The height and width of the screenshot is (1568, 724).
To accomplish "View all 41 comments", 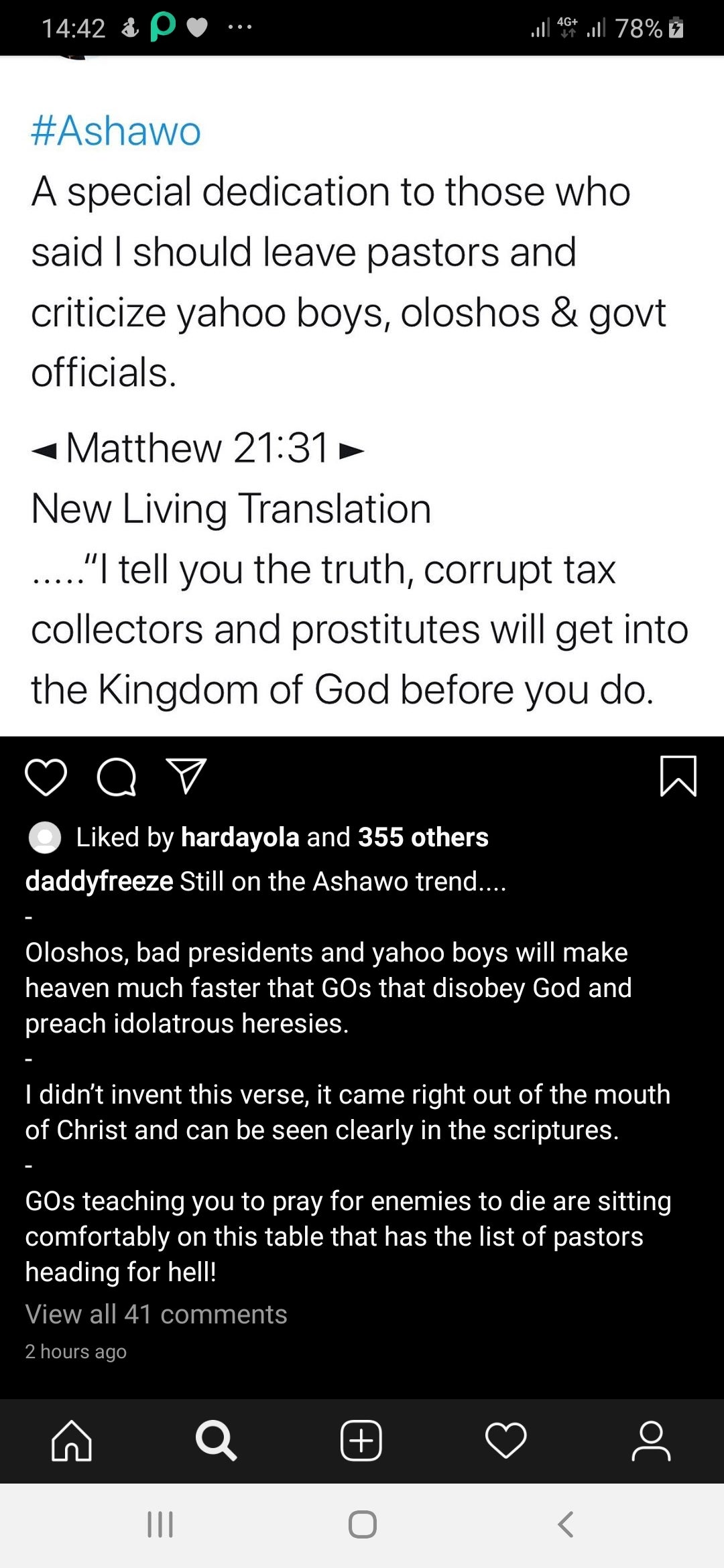I will (x=156, y=1315).
